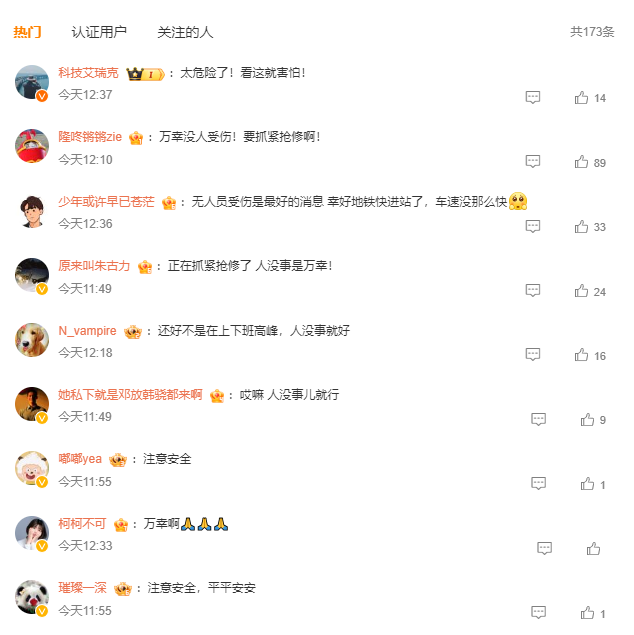Reply to 原来叫朱古力's comment
The image size is (634, 635).
533,291
